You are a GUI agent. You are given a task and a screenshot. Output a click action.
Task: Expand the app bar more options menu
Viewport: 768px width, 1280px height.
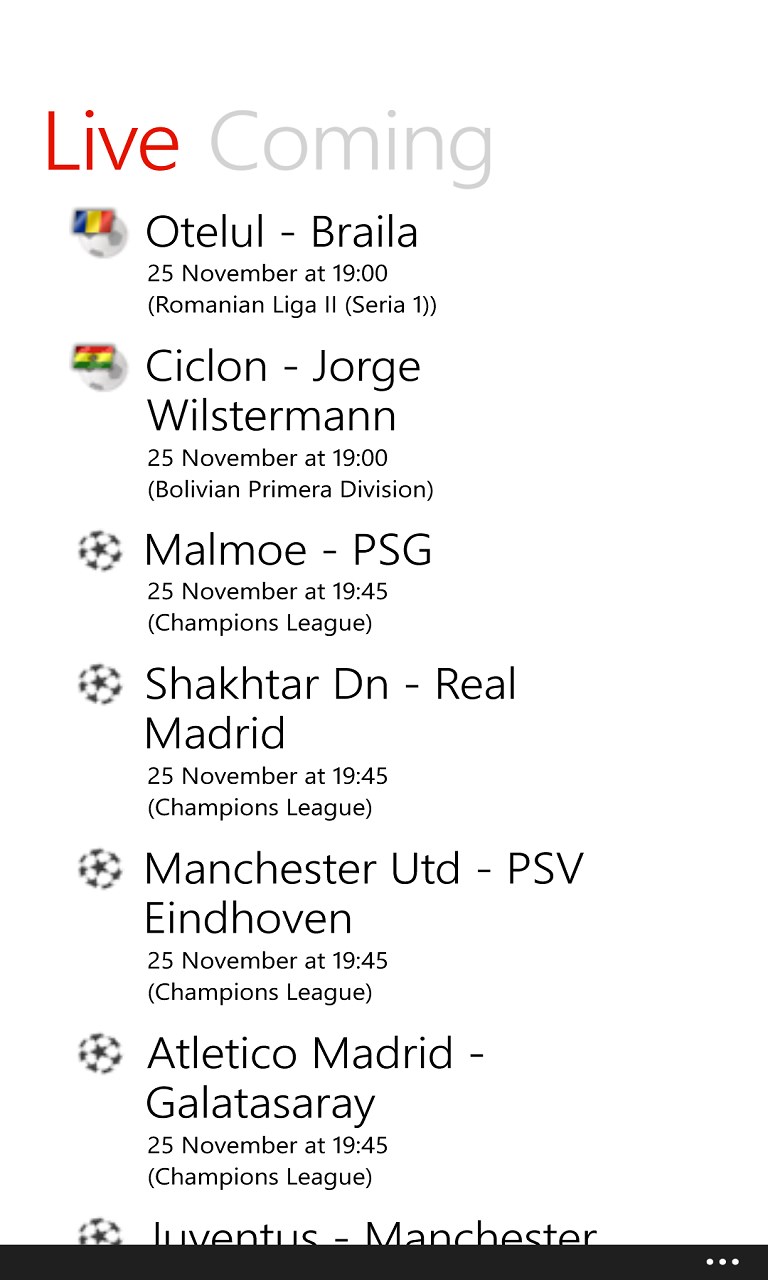(x=722, y=1262)
